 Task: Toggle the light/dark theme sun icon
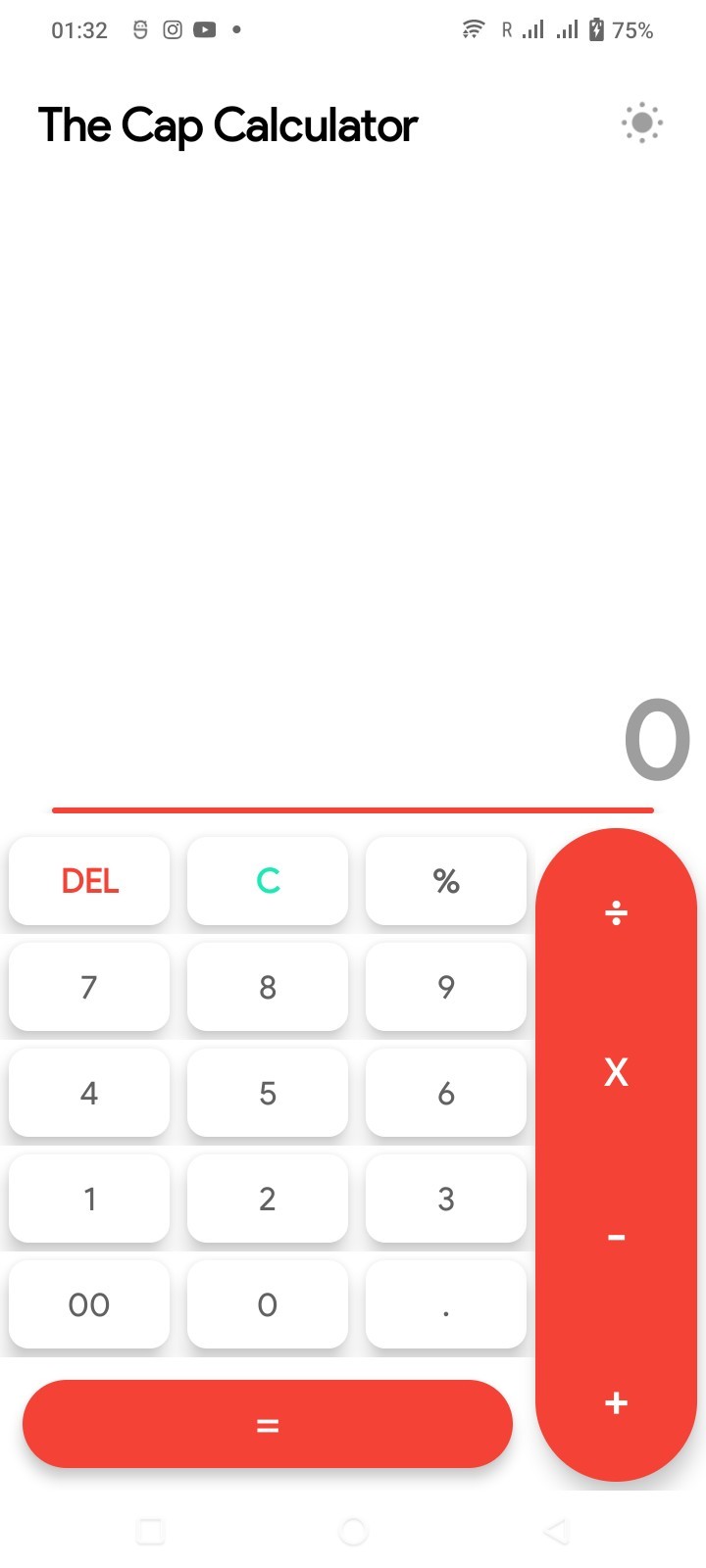642,122
